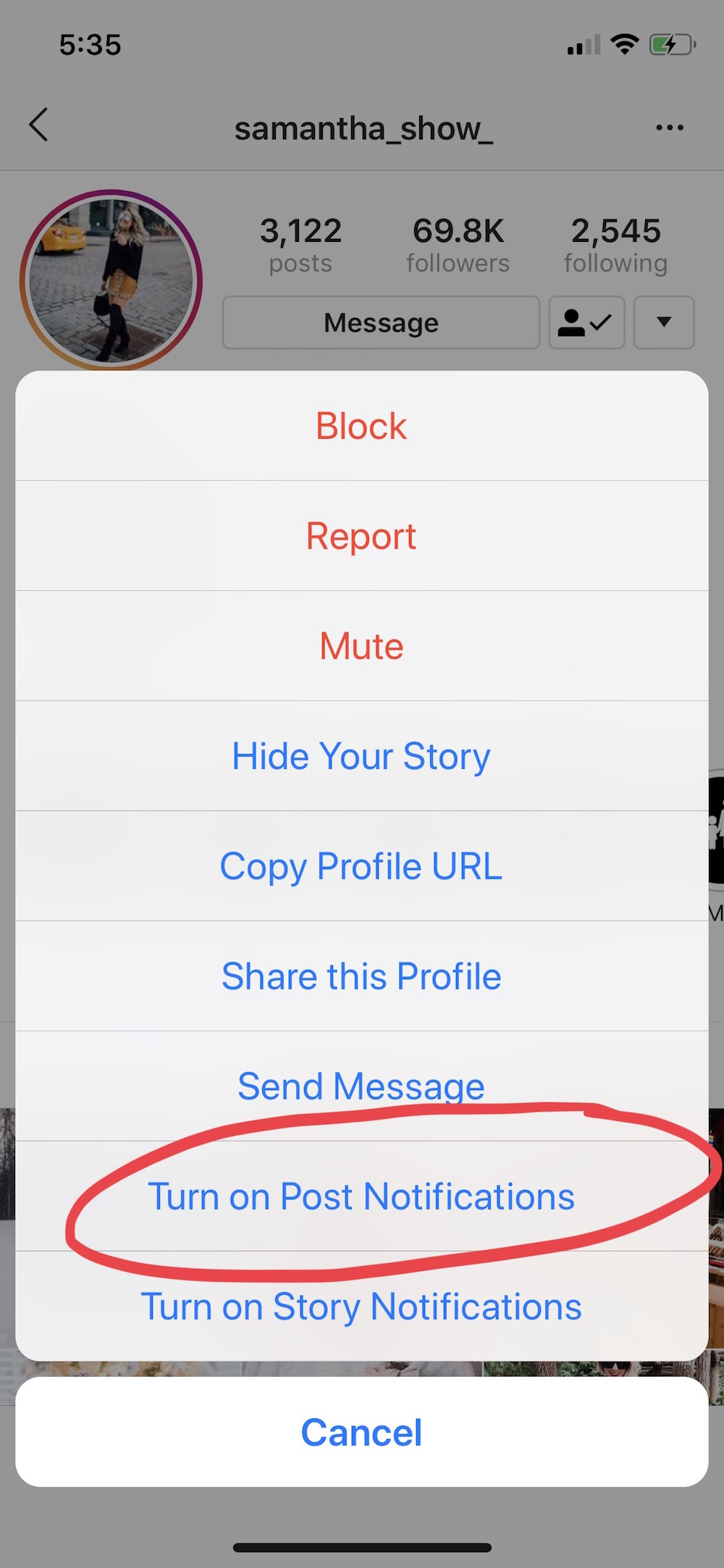The image size is (724, 1568).
Task: Share this Profile
Action: 361,976
